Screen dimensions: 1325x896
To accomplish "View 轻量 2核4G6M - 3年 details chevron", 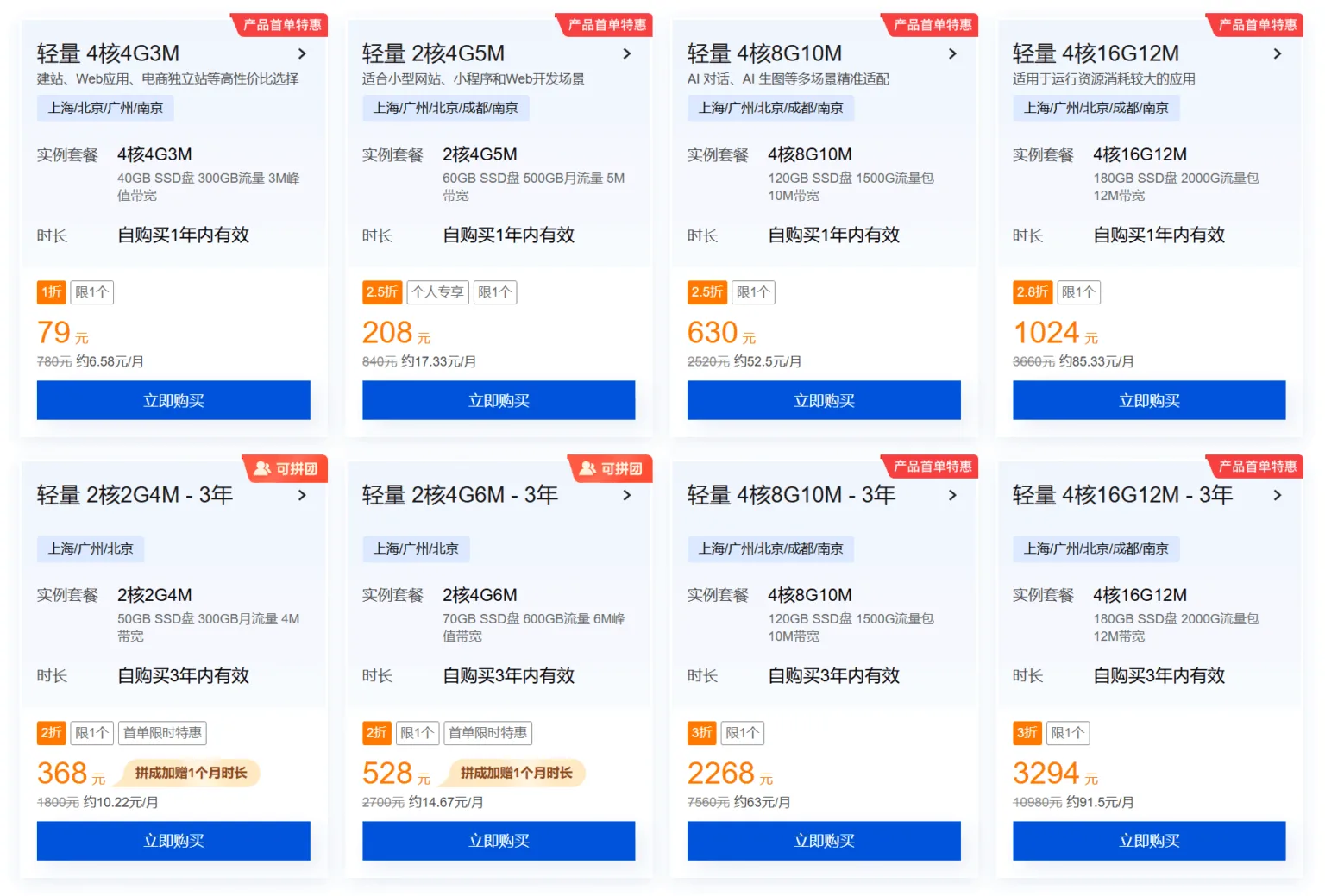I will click(x=627, y=495).
